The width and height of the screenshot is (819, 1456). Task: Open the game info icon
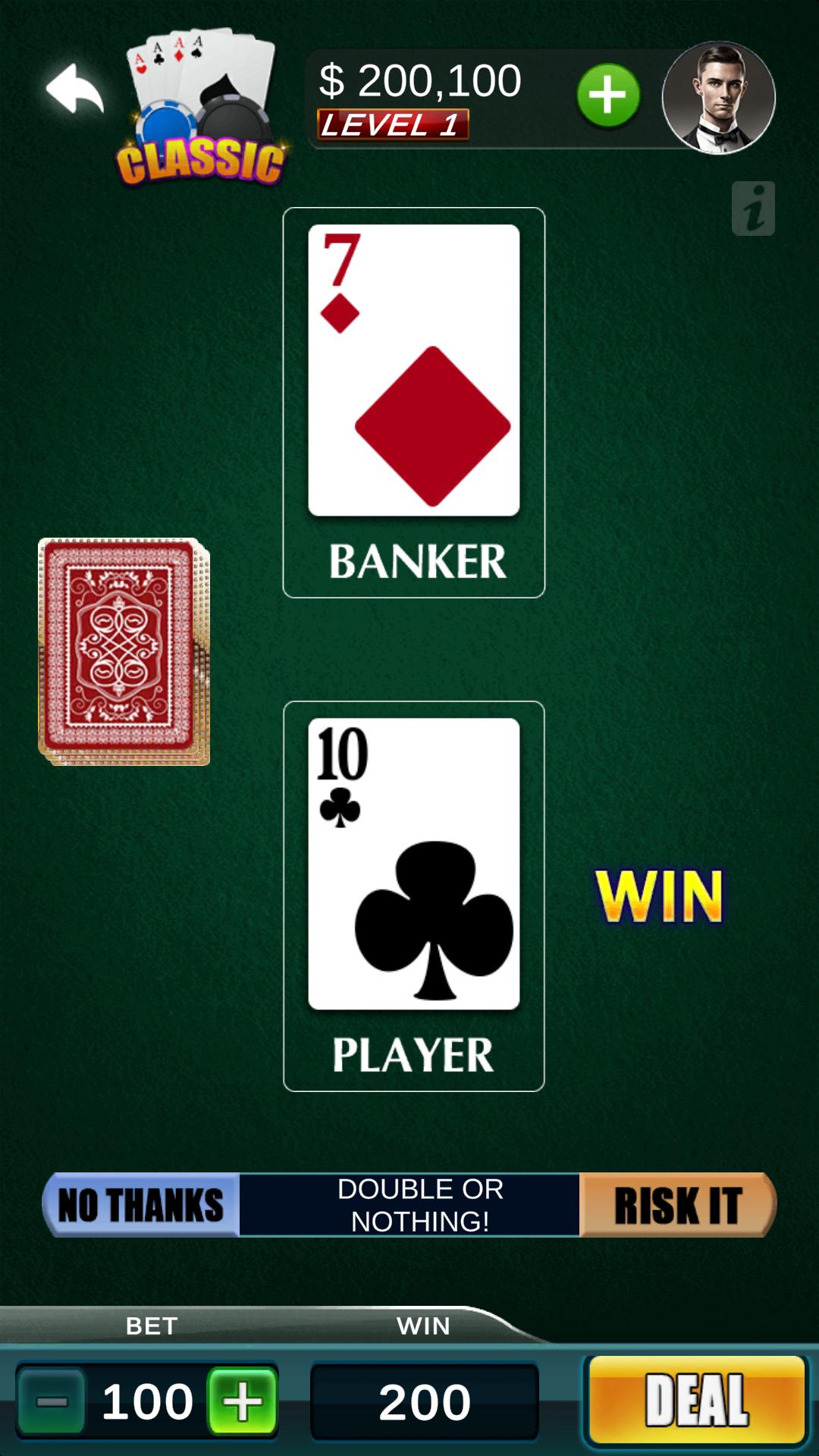click(x=753, y=209)
